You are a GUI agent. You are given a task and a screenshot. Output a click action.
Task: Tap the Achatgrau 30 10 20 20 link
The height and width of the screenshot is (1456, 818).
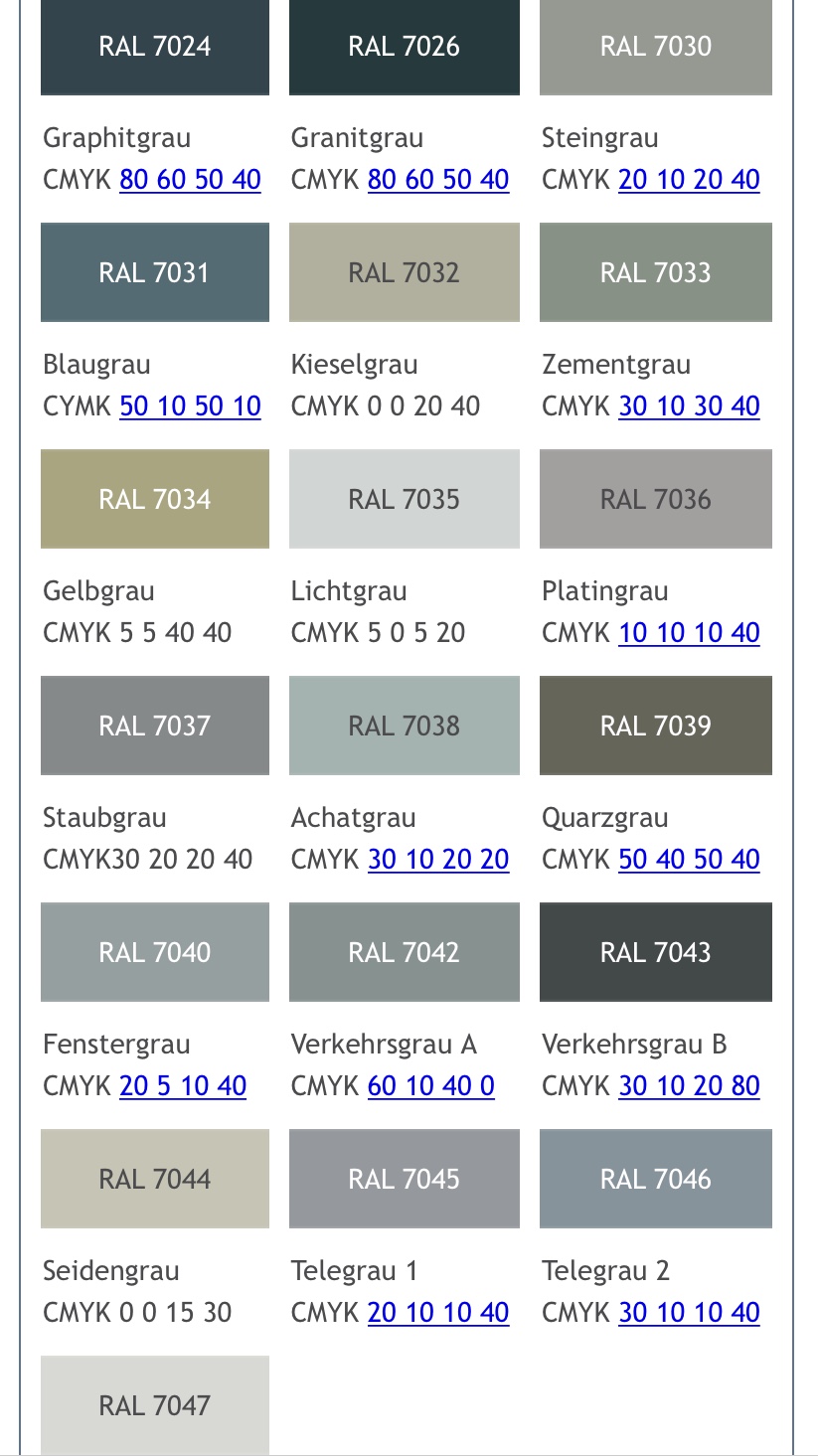(x=438, y=860)
